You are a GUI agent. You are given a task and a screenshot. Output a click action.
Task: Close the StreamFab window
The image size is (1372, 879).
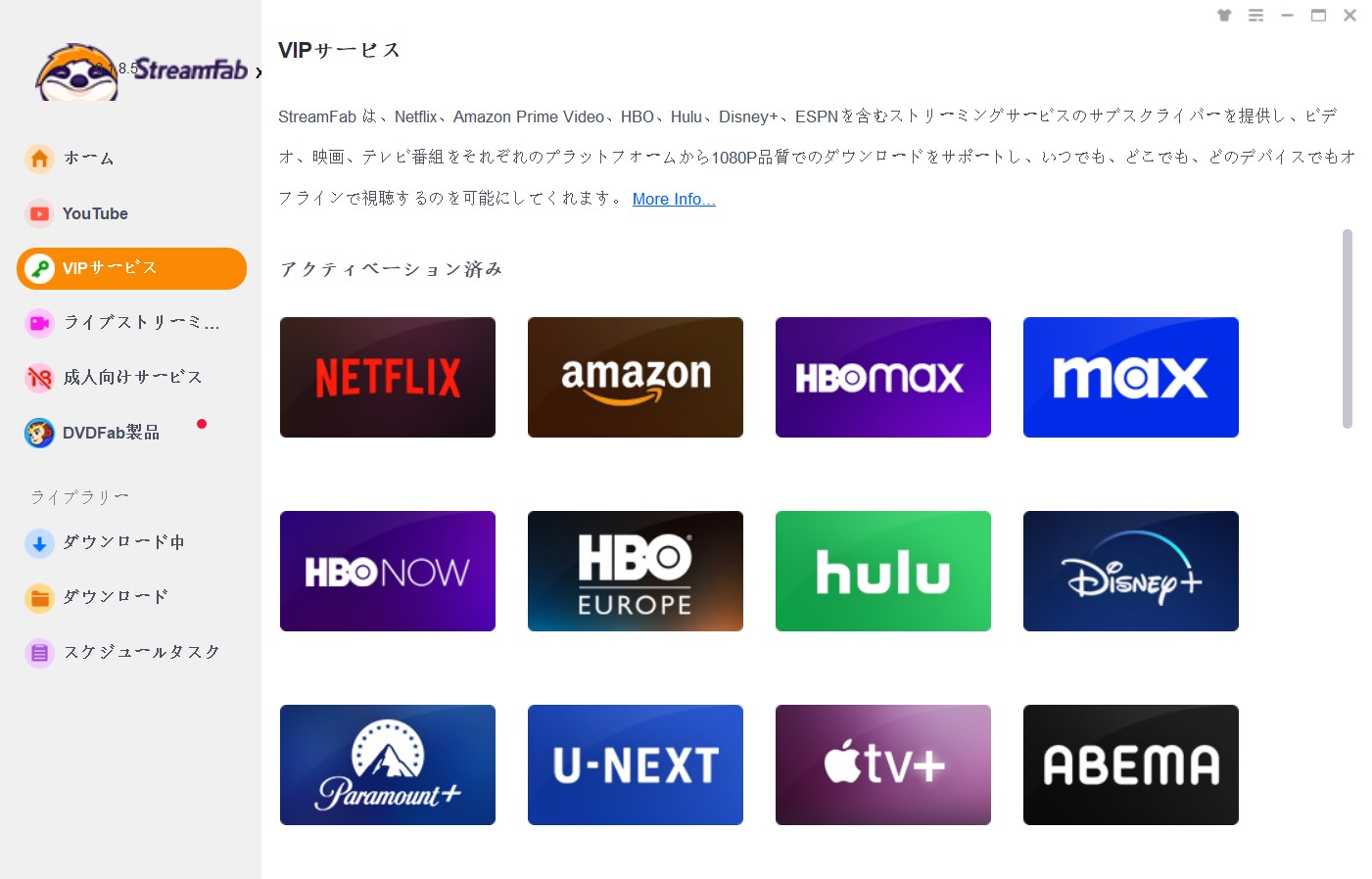click(x=1349, y=15)
